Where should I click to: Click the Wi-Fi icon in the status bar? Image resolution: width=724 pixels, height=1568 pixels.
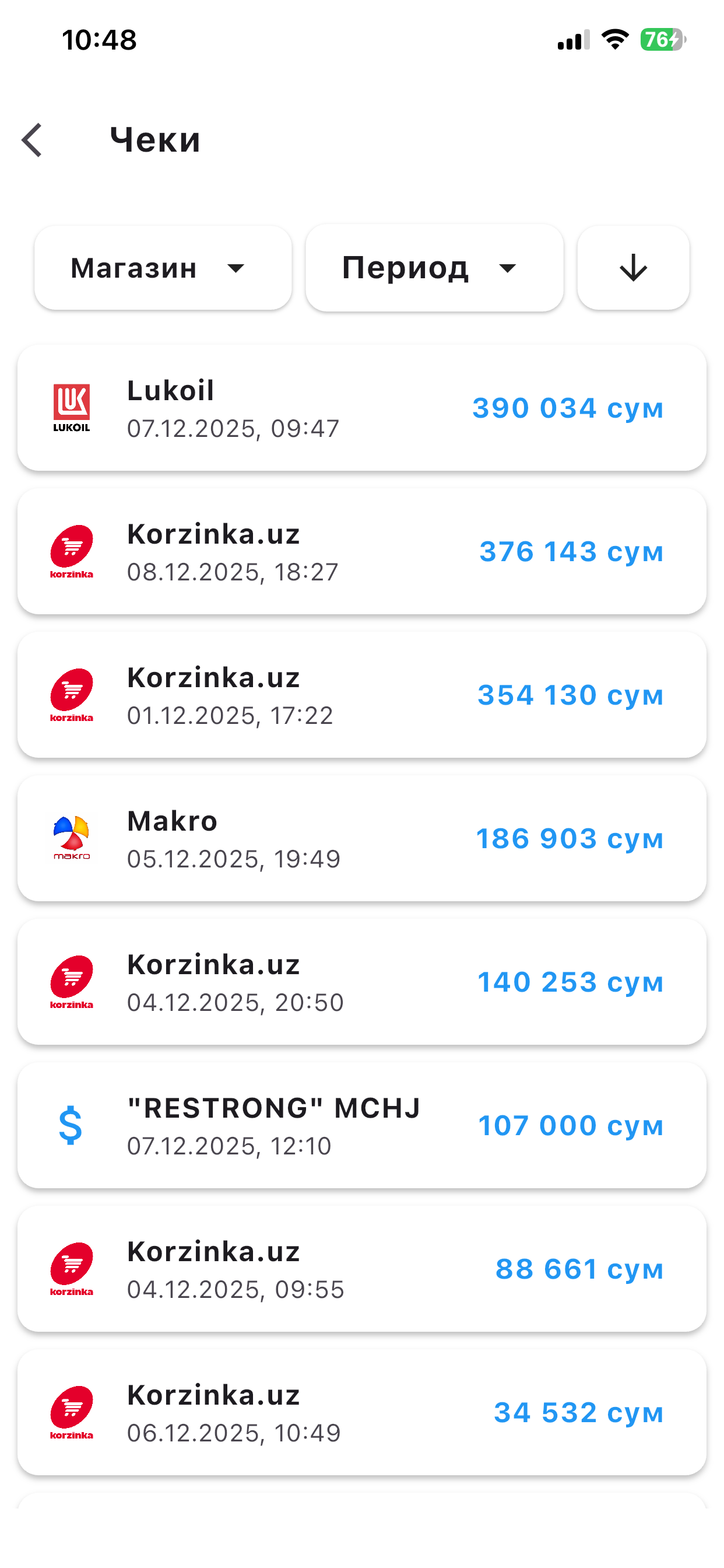[x=614, y=39]
